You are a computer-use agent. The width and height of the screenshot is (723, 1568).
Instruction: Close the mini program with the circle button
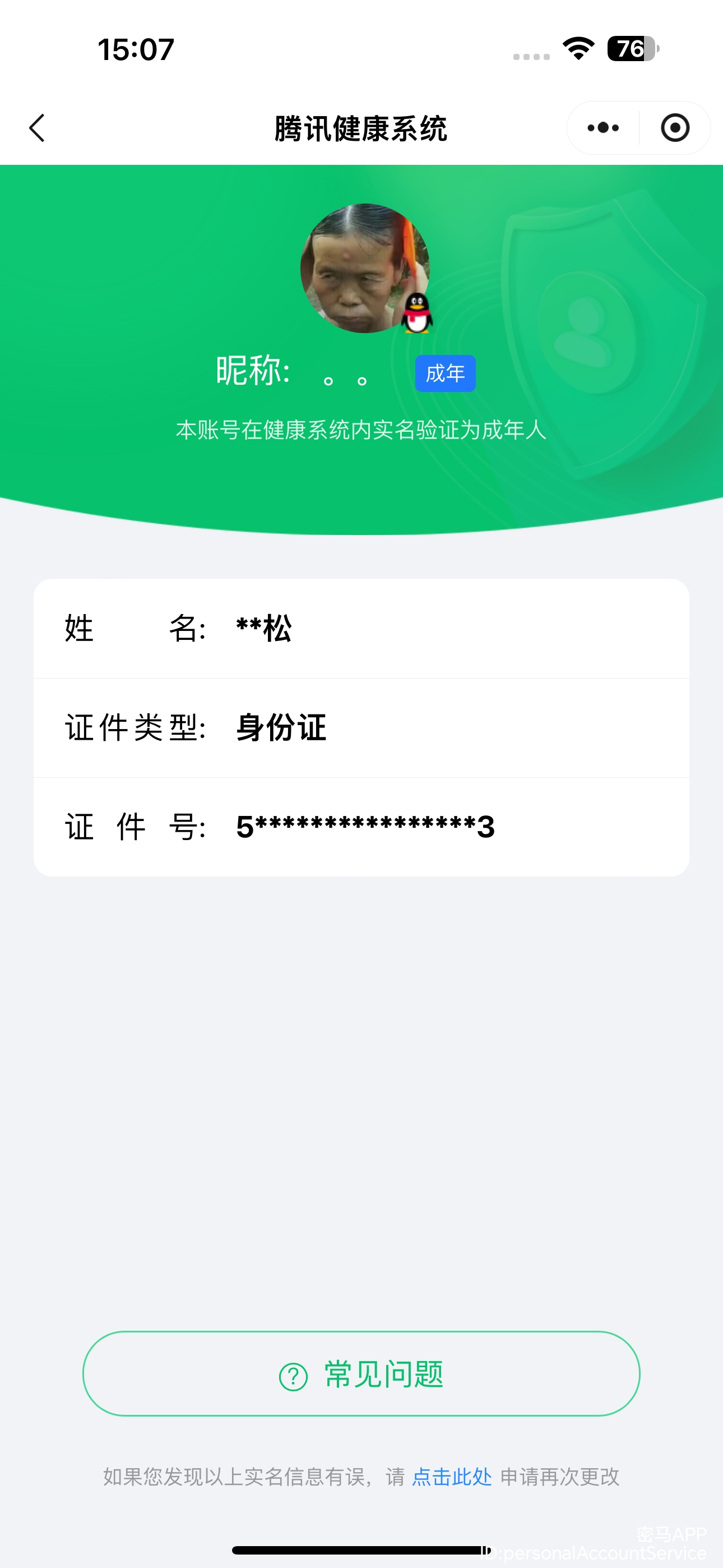click(675, 128)
